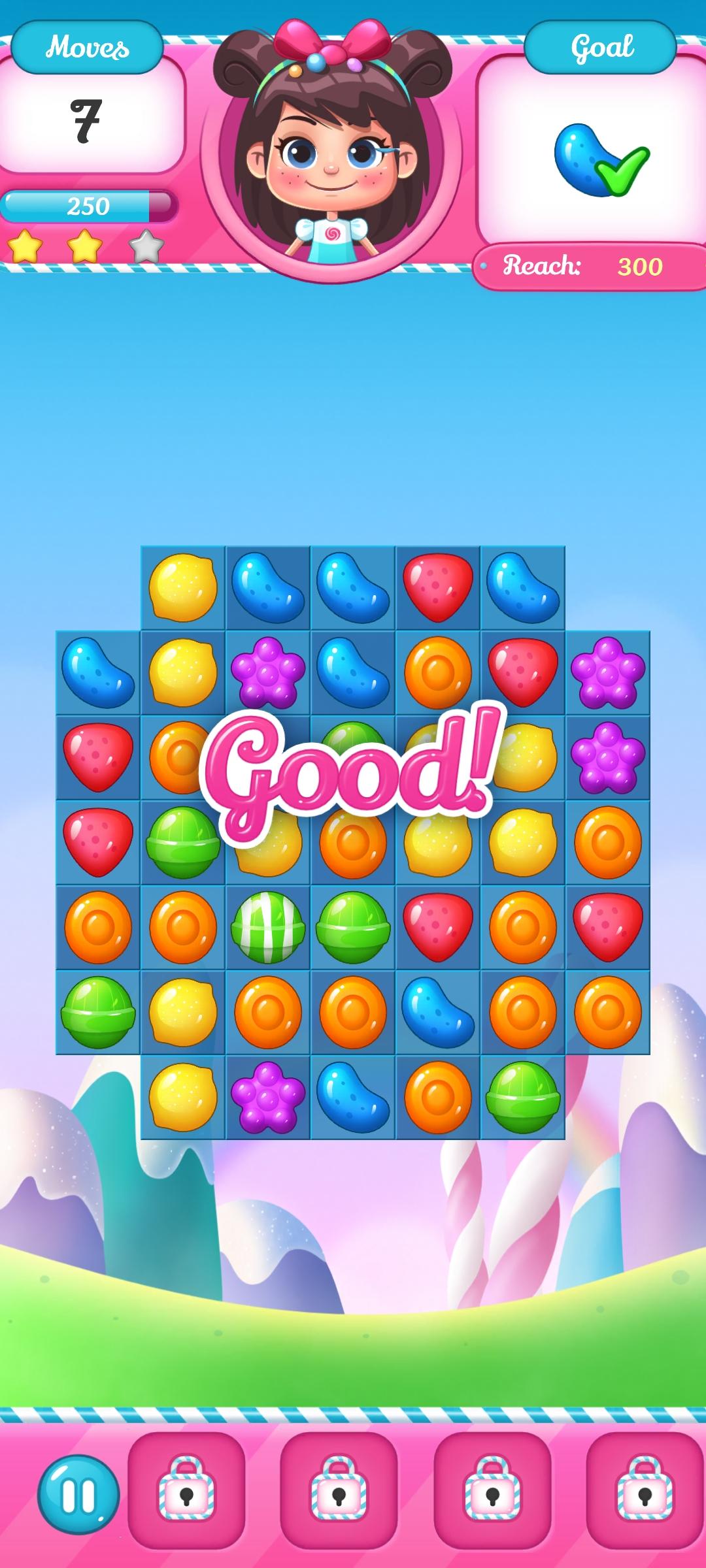This screenshot has height=1568, width=706.
Task: Select the Moves counter showing 7
Action: pos(88,118)
